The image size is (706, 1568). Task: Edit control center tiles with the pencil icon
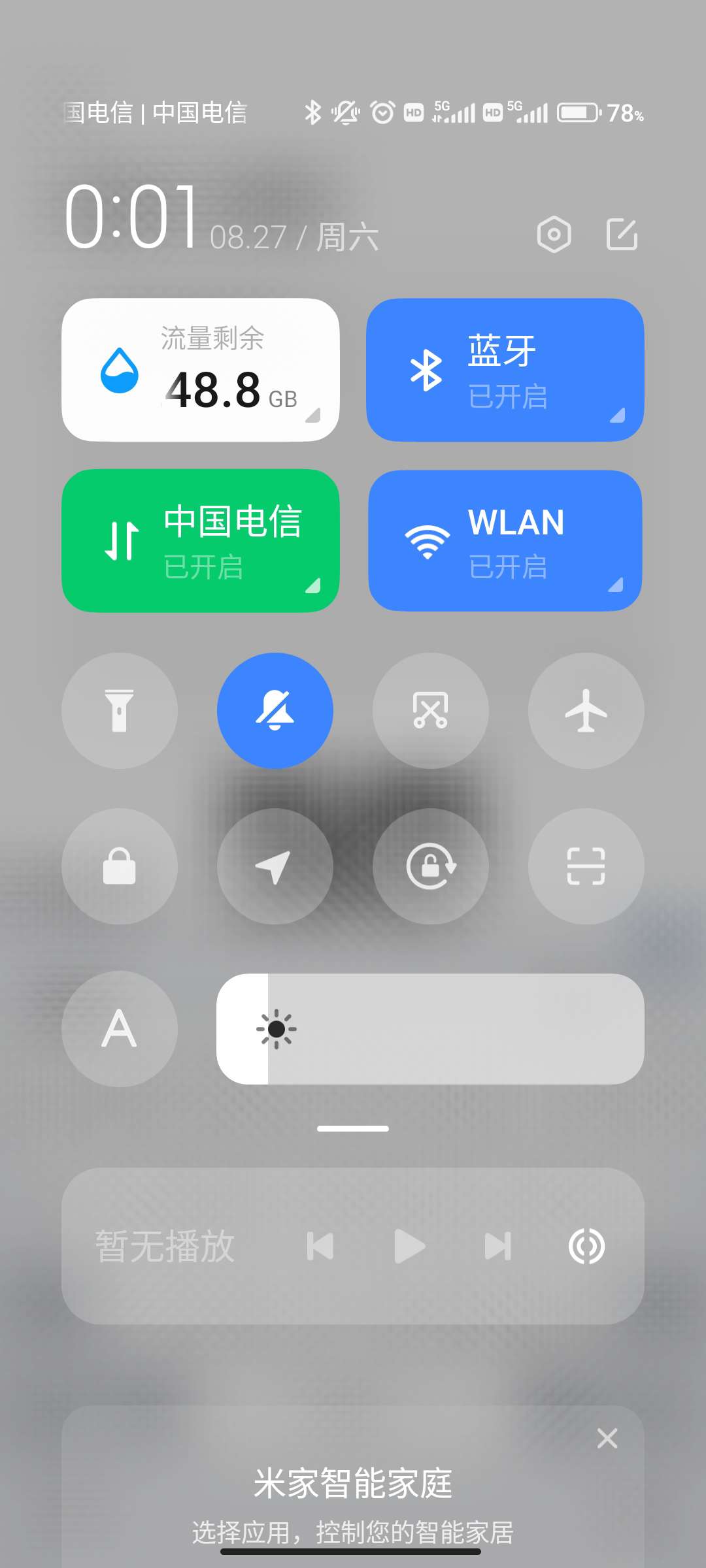click(622, 235)
